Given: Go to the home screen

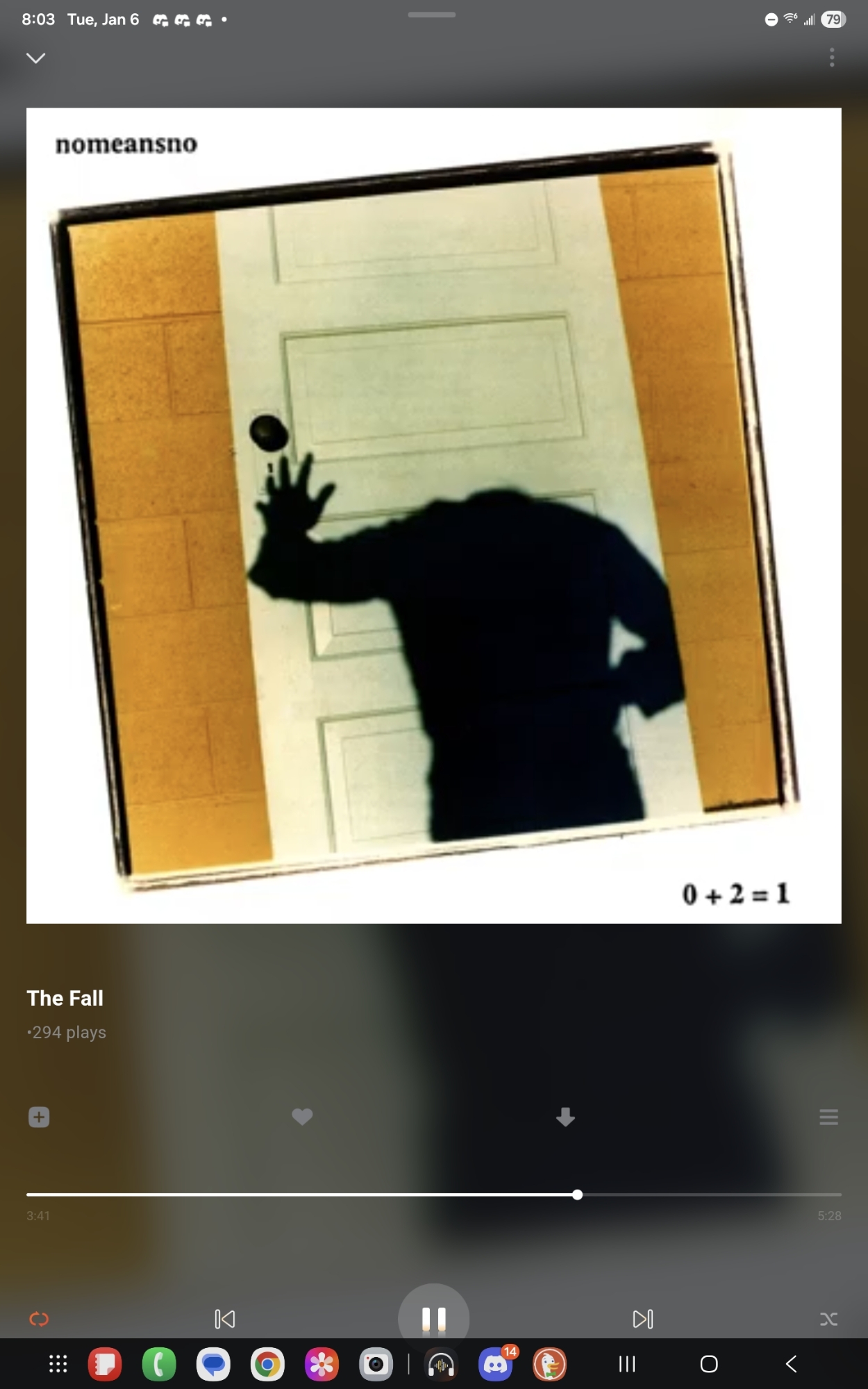Looking at the screenshot, I should (709, 1364).
